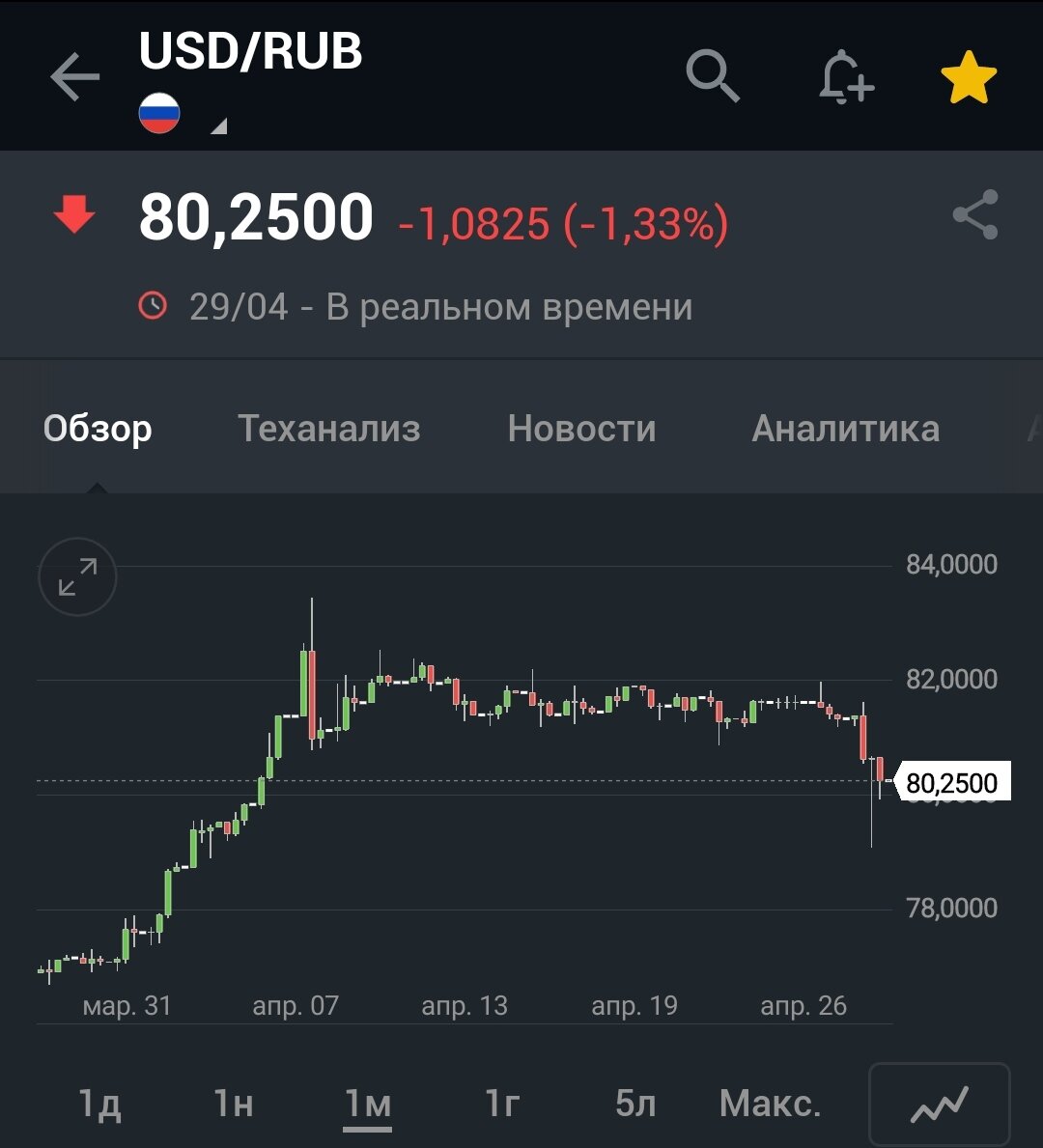The image size is (1043, 1148).
Task: Show the Макс. chart range
Action: click(770, 1103)
